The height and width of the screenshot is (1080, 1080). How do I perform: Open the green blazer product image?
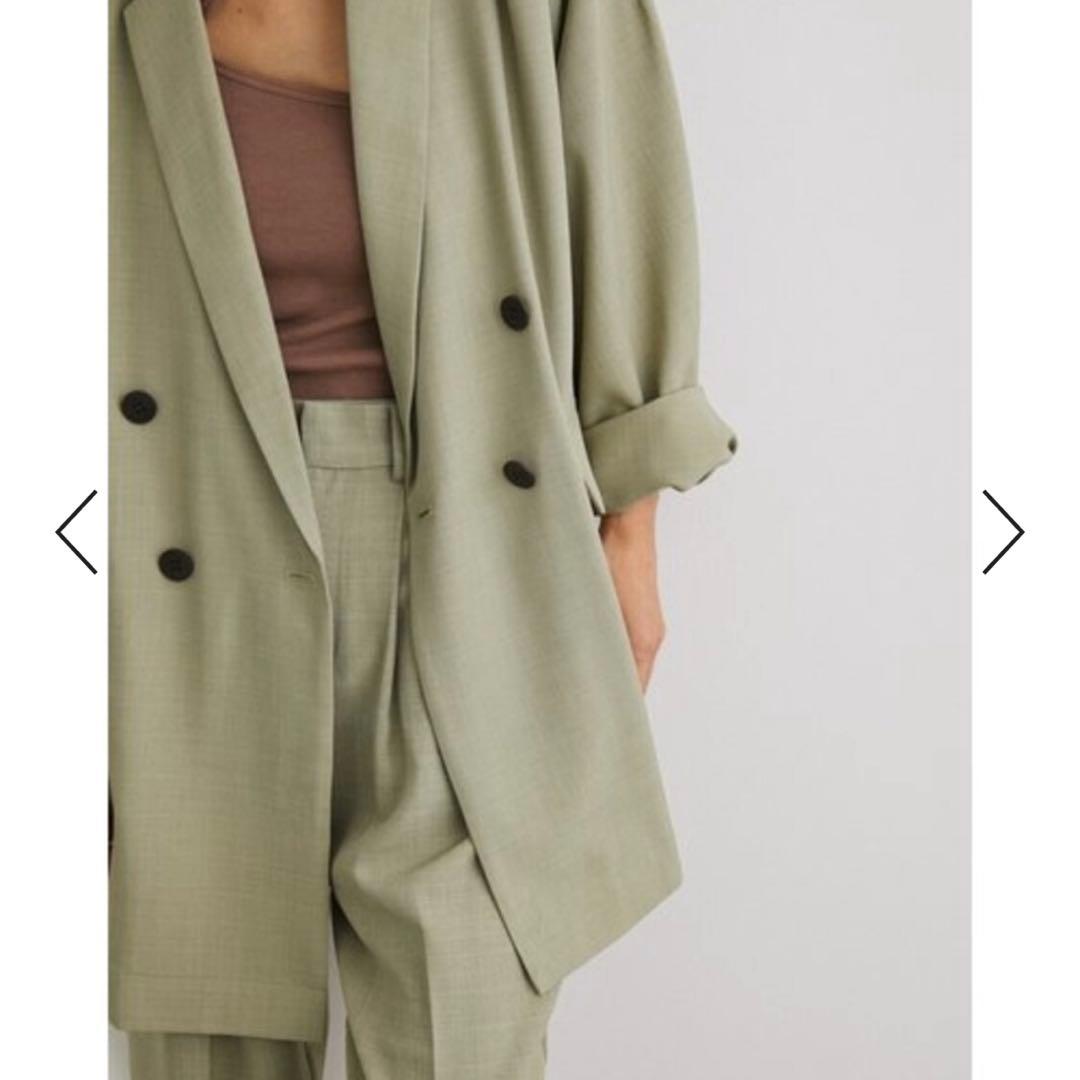[x=540, y=540]
